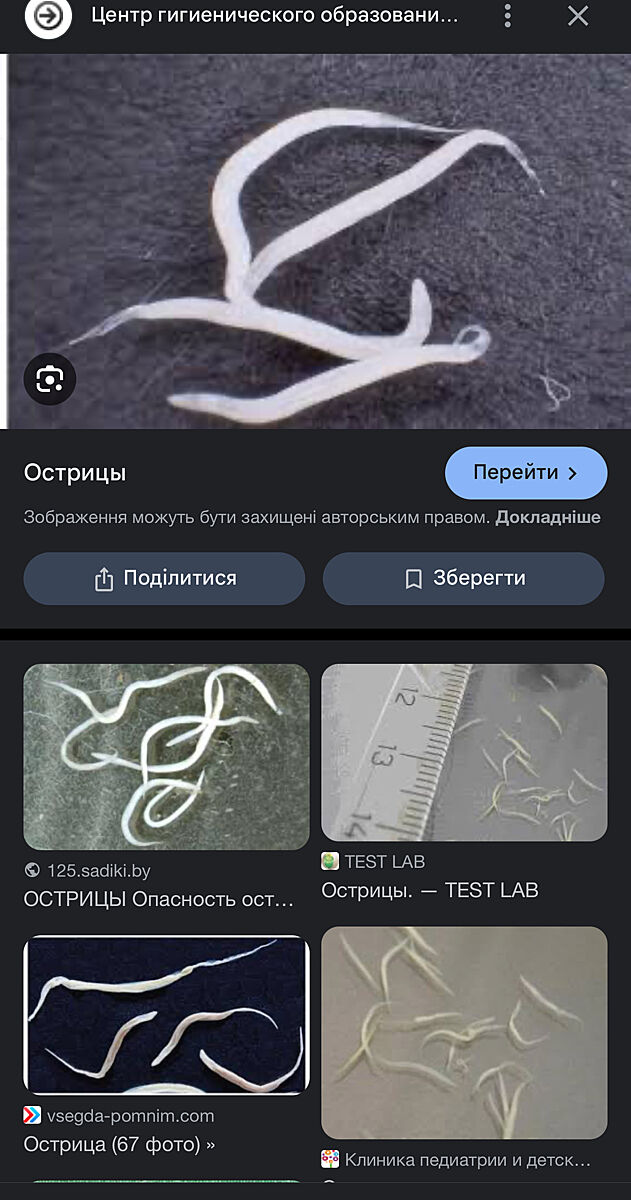The height and width of the screenshot is (1200, 631).
Task: Close the image viewer
Action: 578,16
